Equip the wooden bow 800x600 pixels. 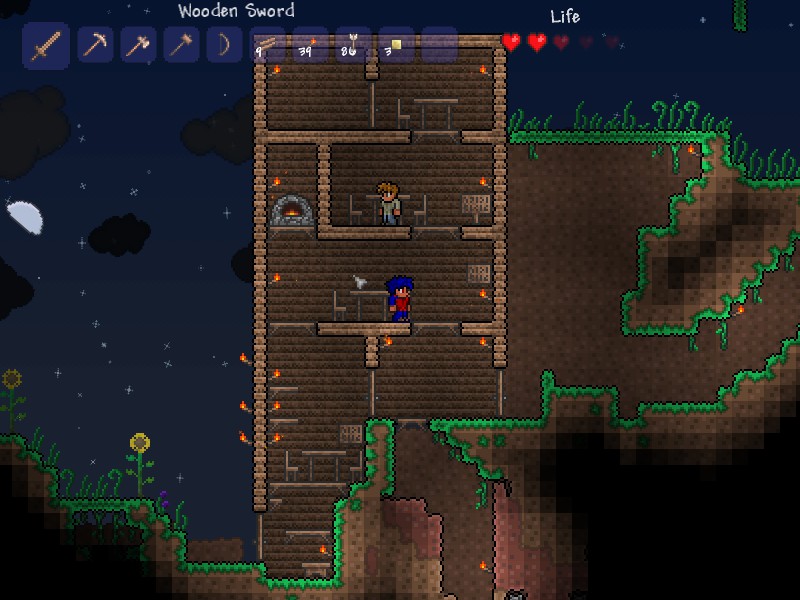pyautogui.click(x=224, y=45)
